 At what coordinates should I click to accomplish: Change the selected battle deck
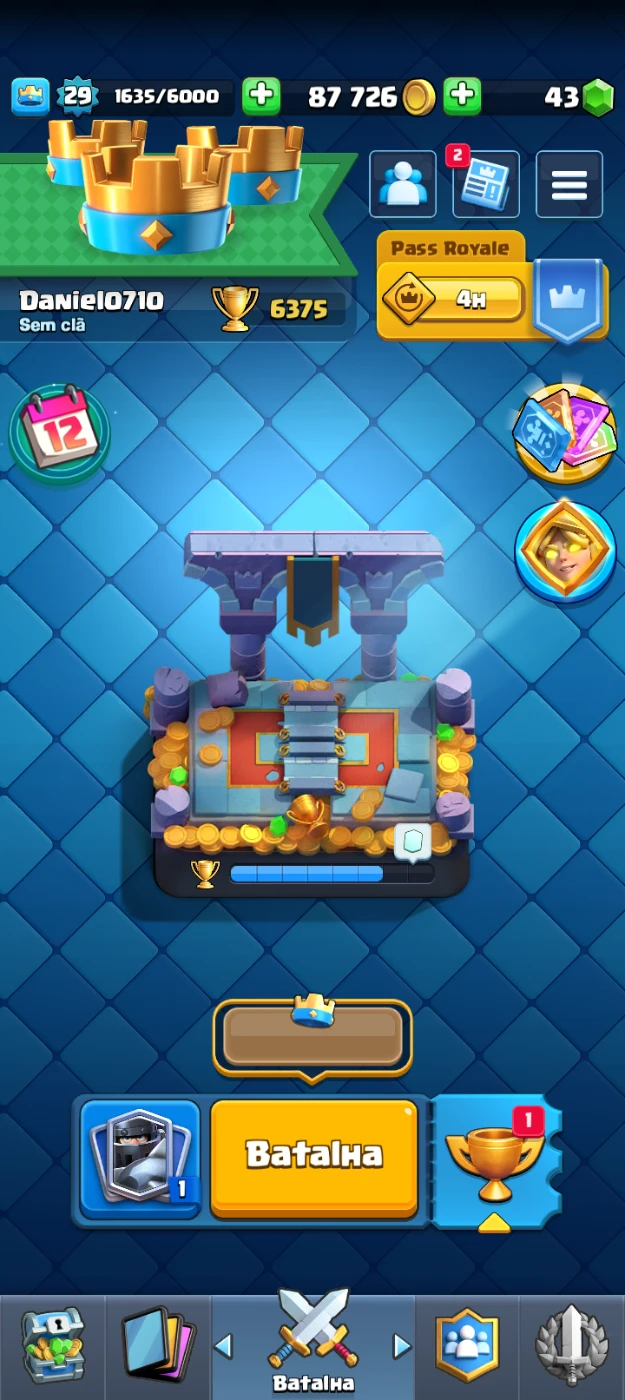[140, 1155]
